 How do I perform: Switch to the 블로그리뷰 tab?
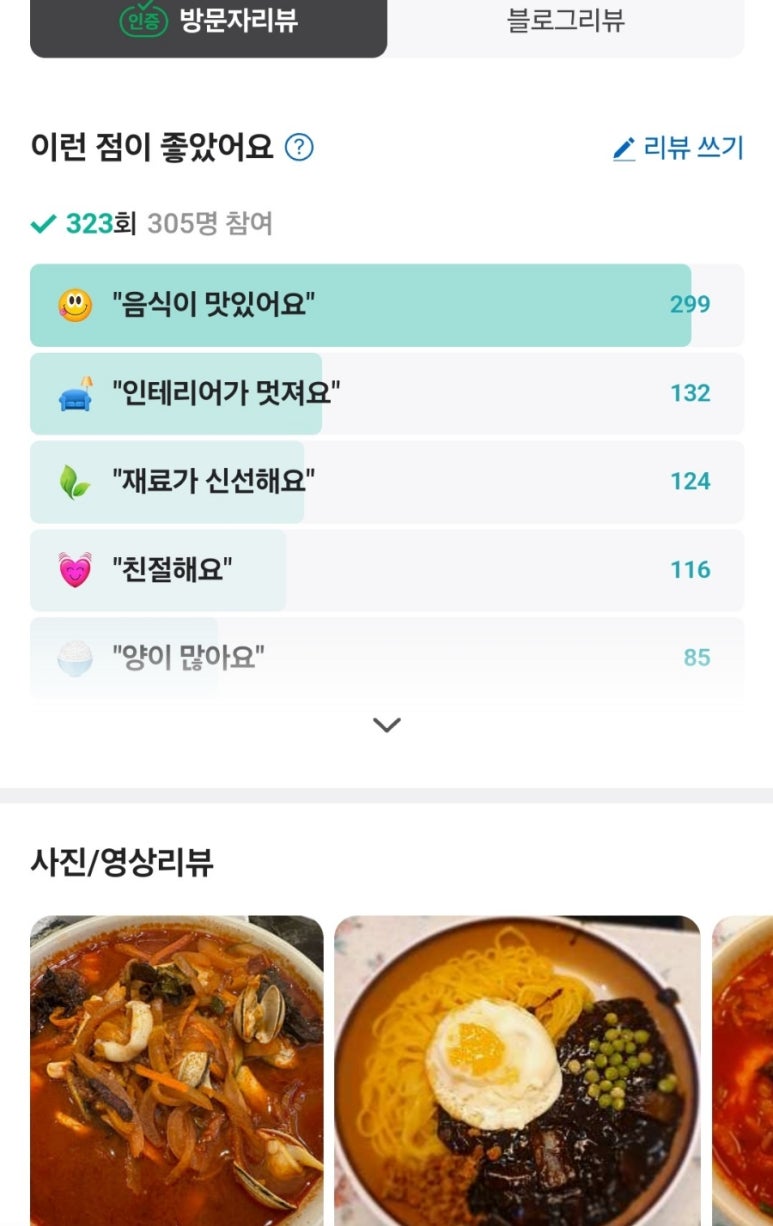pyautogui.click(x=565, y=23)
